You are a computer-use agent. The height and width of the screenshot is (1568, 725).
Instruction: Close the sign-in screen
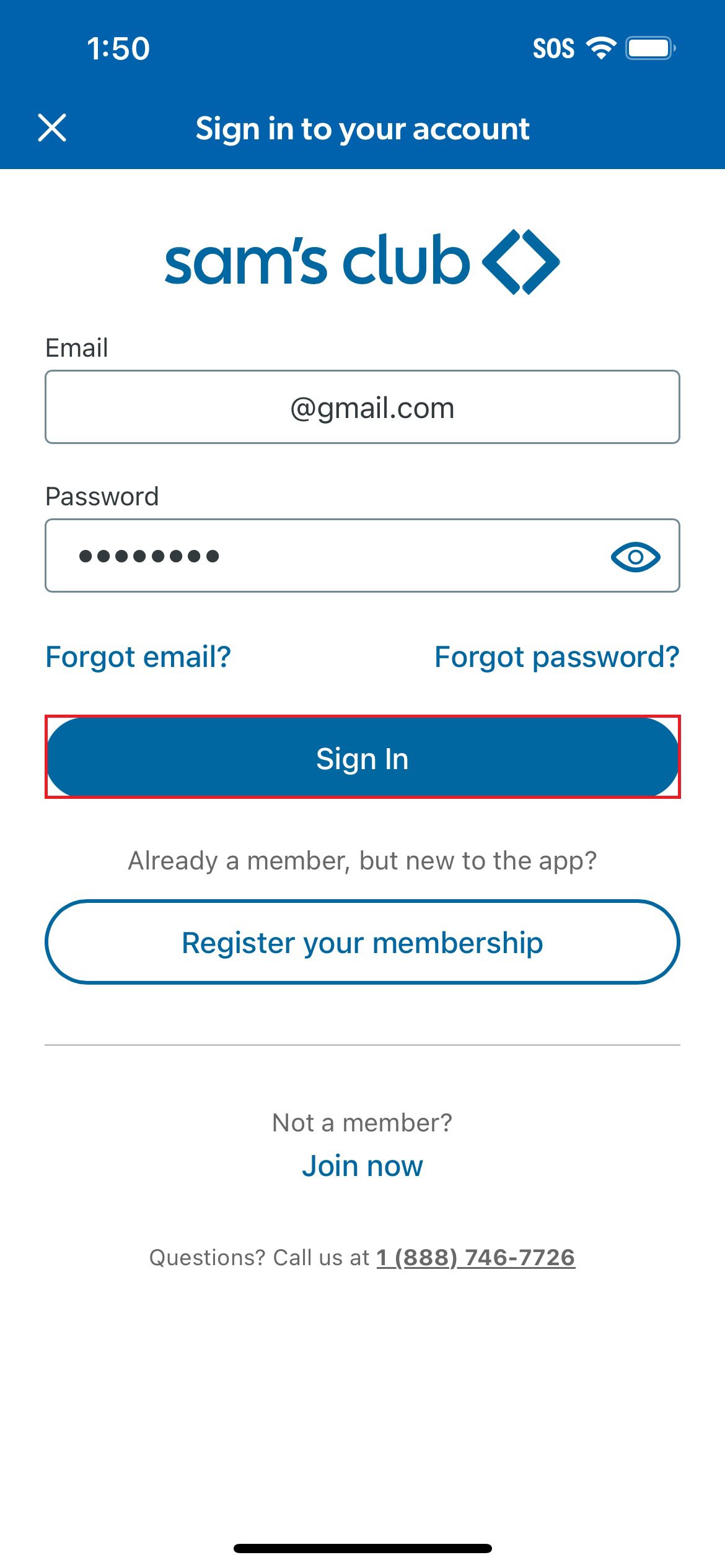click(x=52, y=128)
